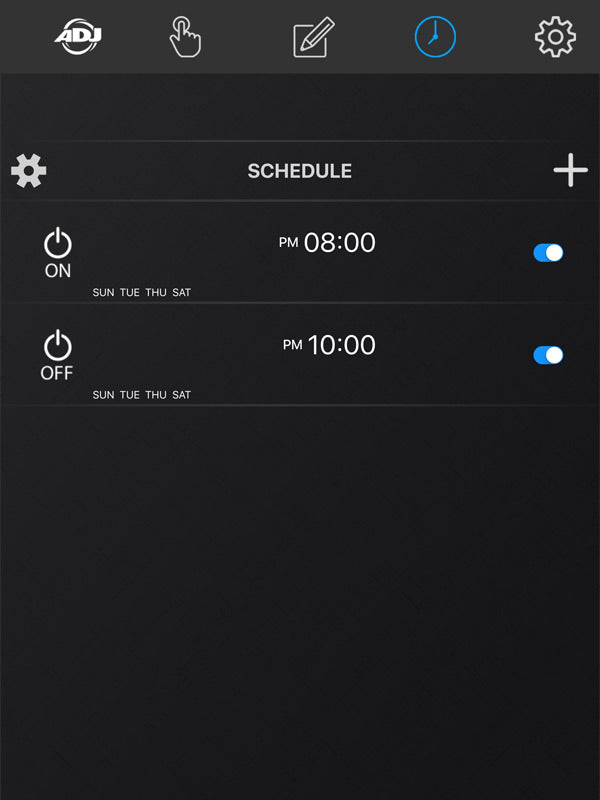Switch to the manual touch control tab

pos(185,37)
